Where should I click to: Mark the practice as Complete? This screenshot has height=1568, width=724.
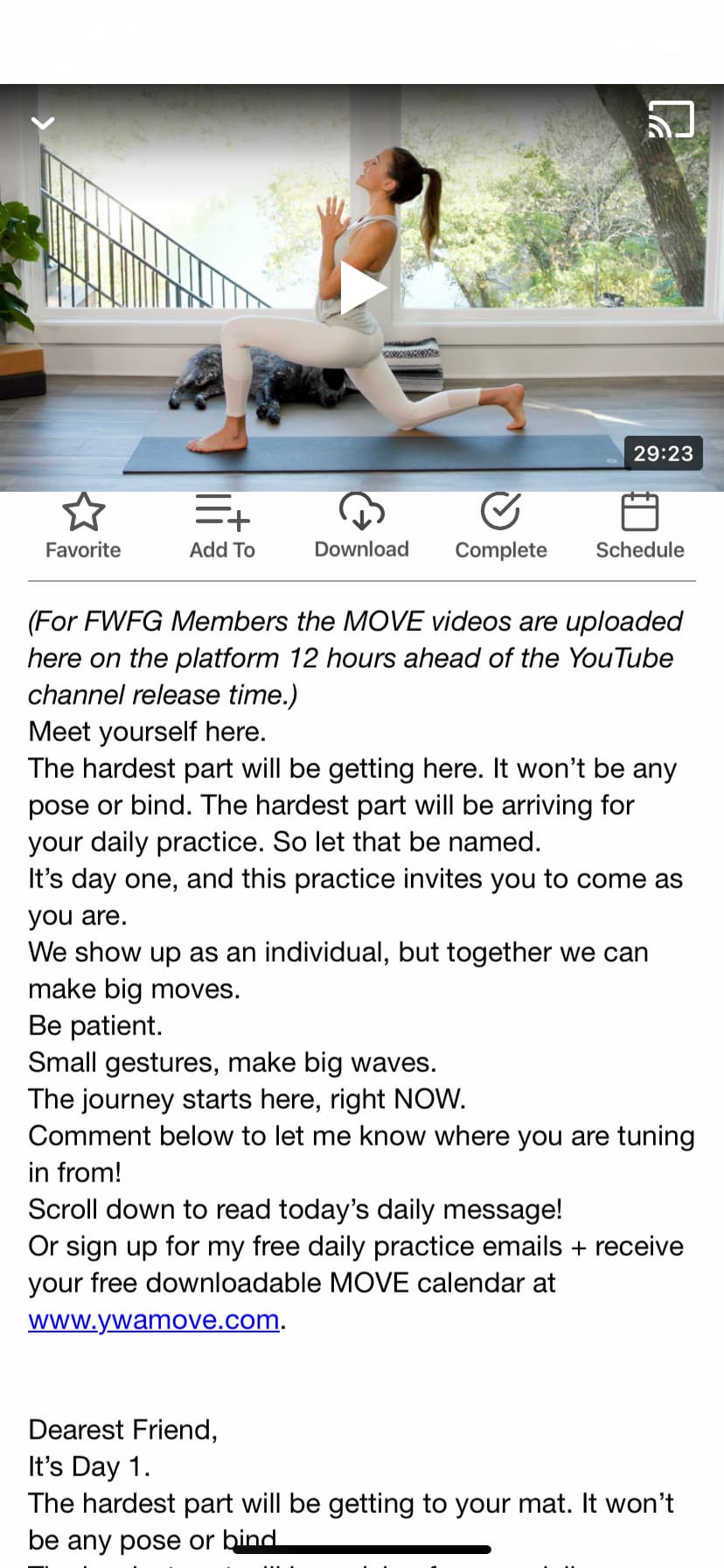tap(501, 526)
